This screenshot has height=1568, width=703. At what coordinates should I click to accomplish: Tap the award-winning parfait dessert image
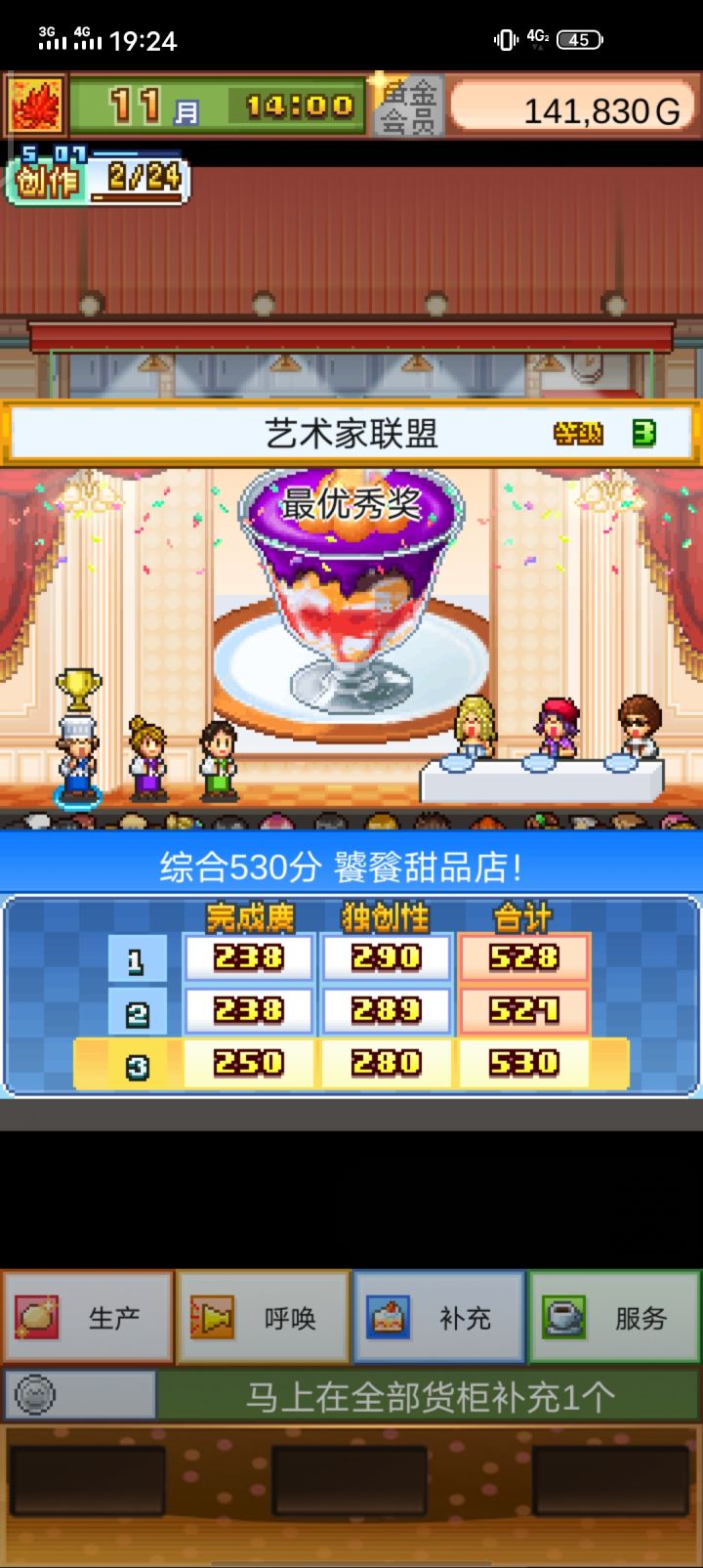click(351, 586)
